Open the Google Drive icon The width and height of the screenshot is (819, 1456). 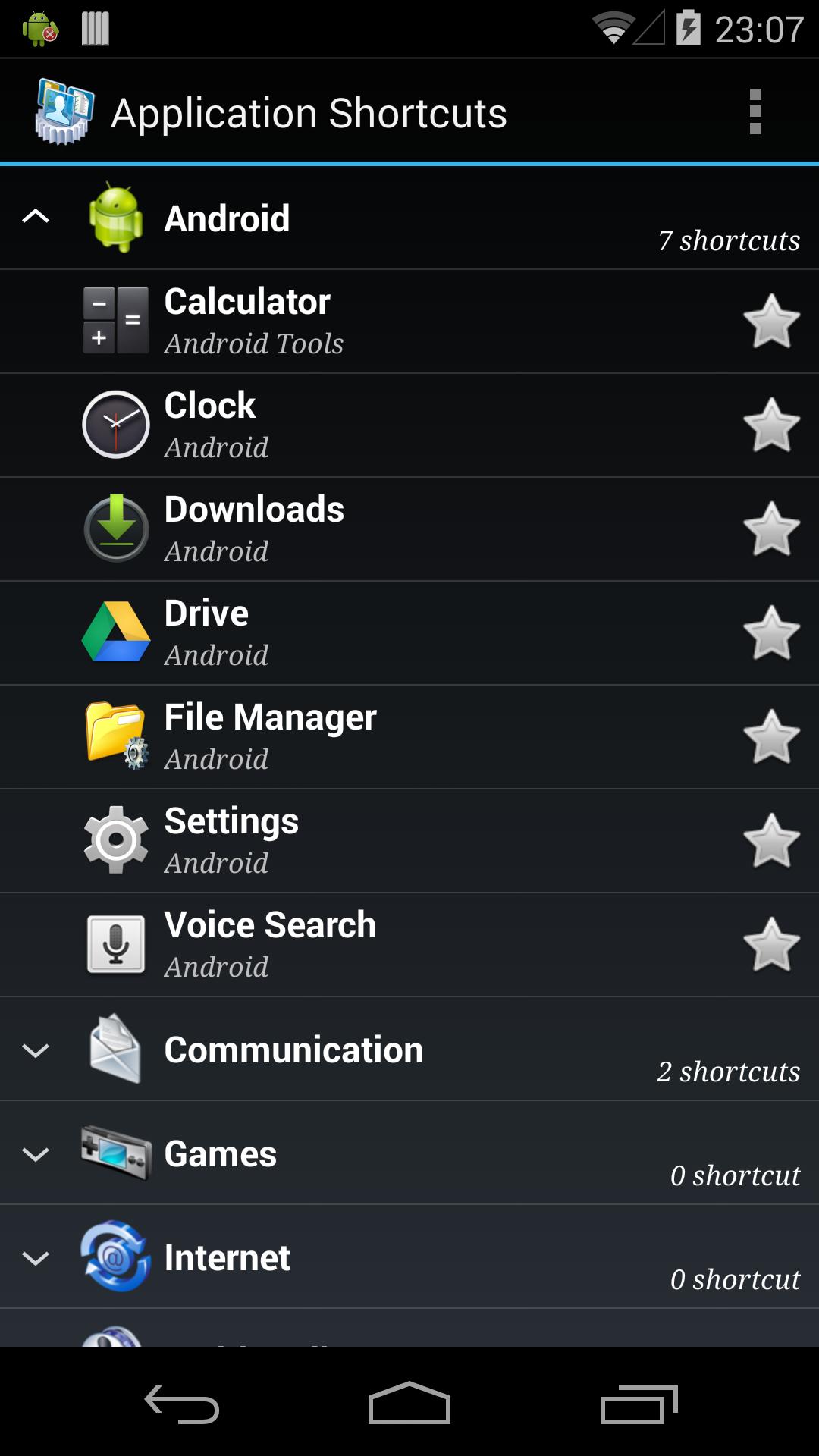pos(115,632)
